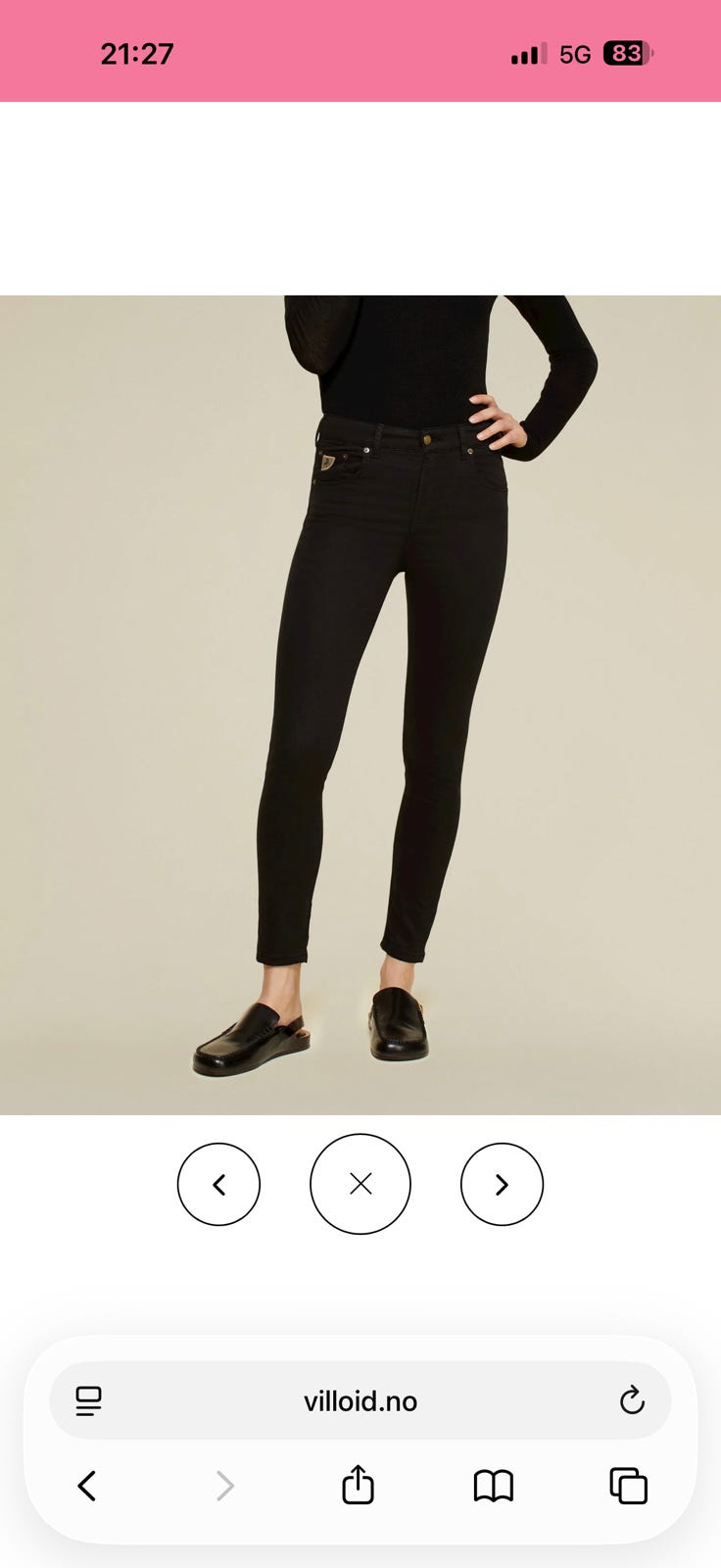Show the next product image
Image resolution: width=721 pixels, height=1568 pixels.
point(502,1184)
